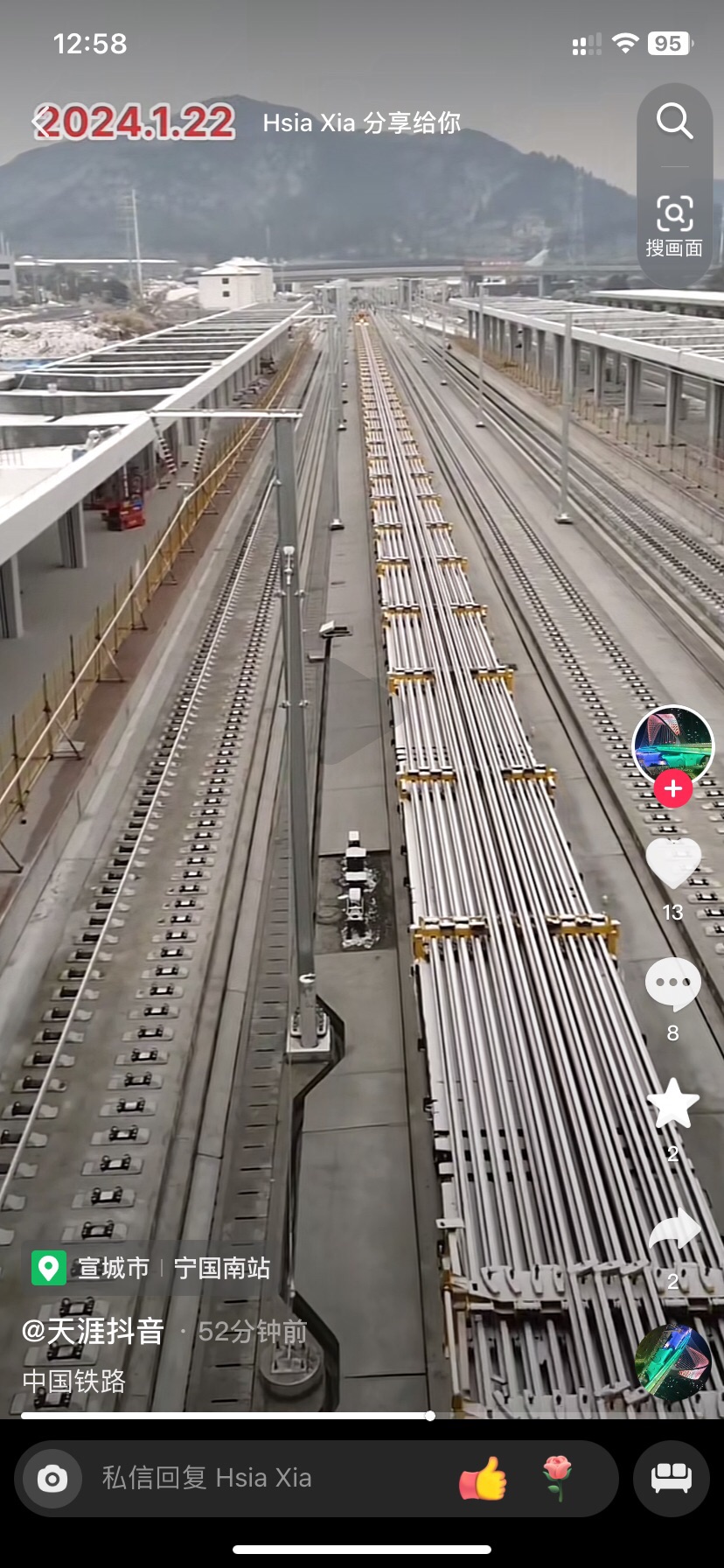Focus the 私信回复 Hsia Xia field

click(x=262, y=1479)
